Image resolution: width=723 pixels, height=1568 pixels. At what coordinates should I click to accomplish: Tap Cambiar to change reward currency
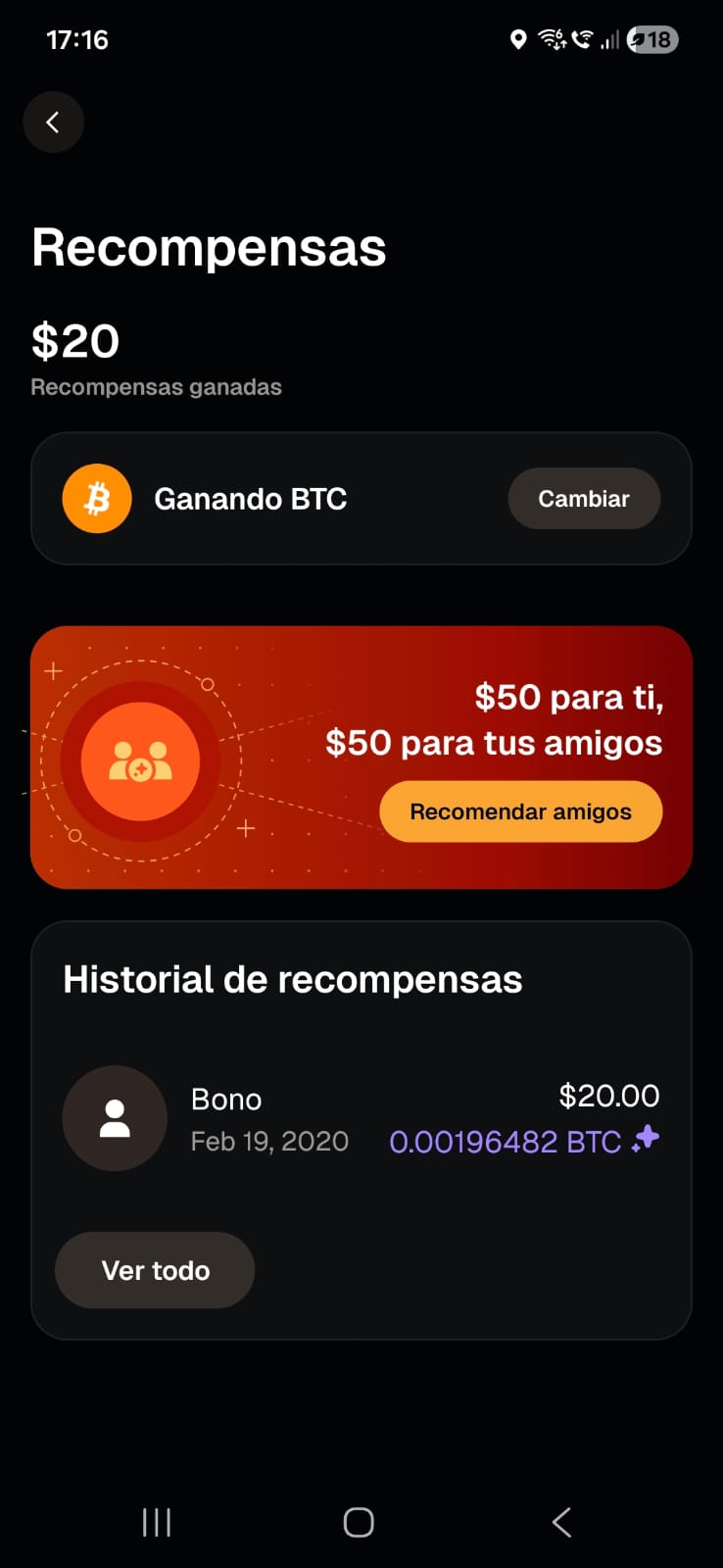(x=583, y=499)
